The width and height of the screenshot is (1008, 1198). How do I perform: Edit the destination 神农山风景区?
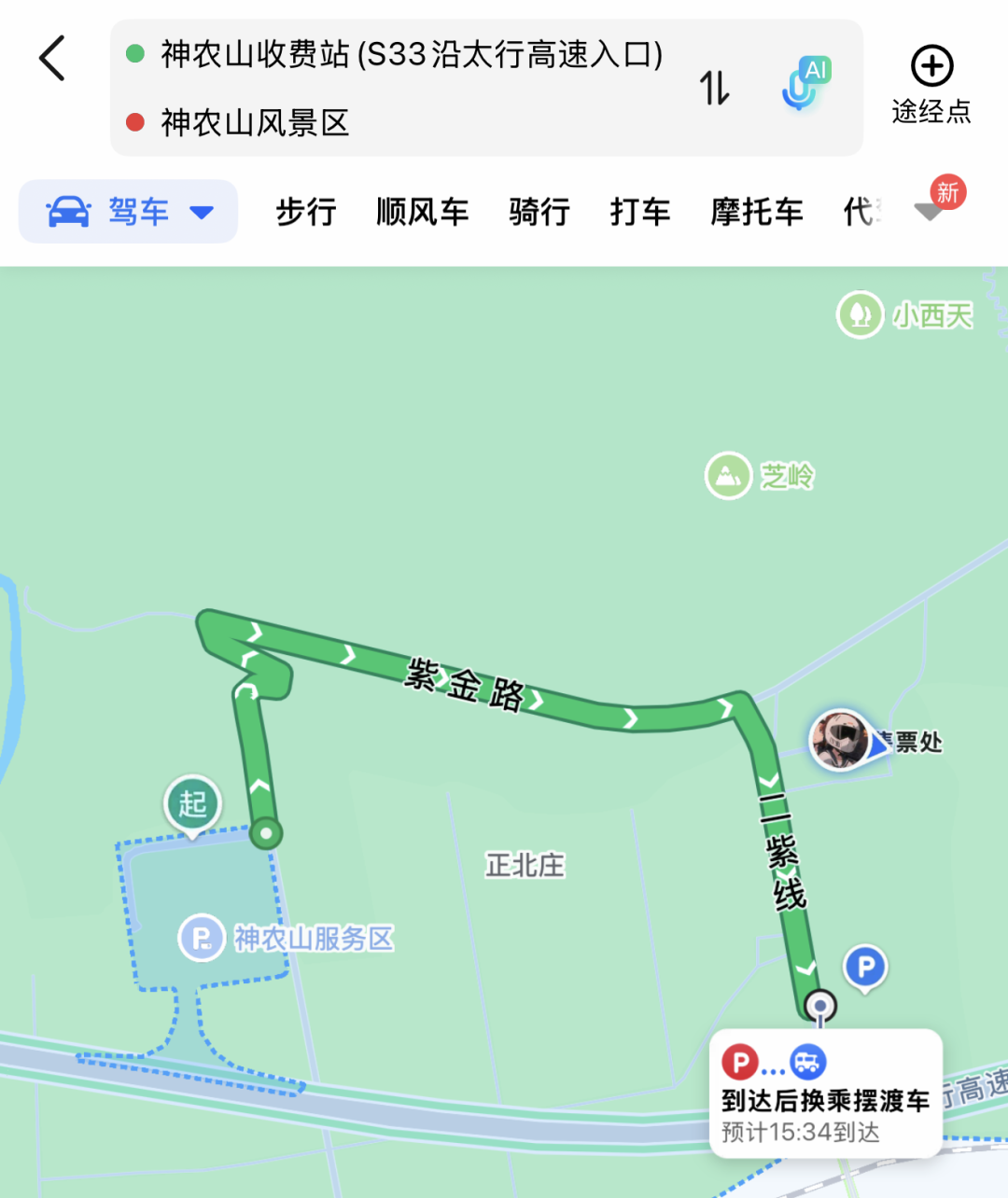pos(255,122)
